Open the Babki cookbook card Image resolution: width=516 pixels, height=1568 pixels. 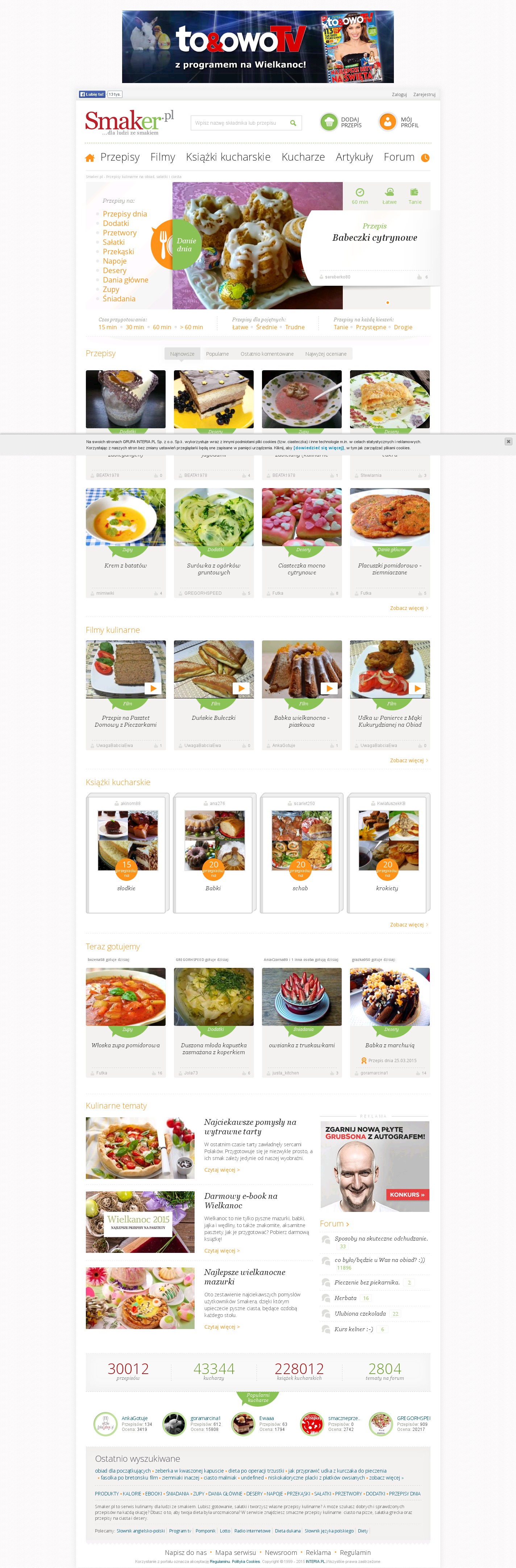click(x=213, y=852)
